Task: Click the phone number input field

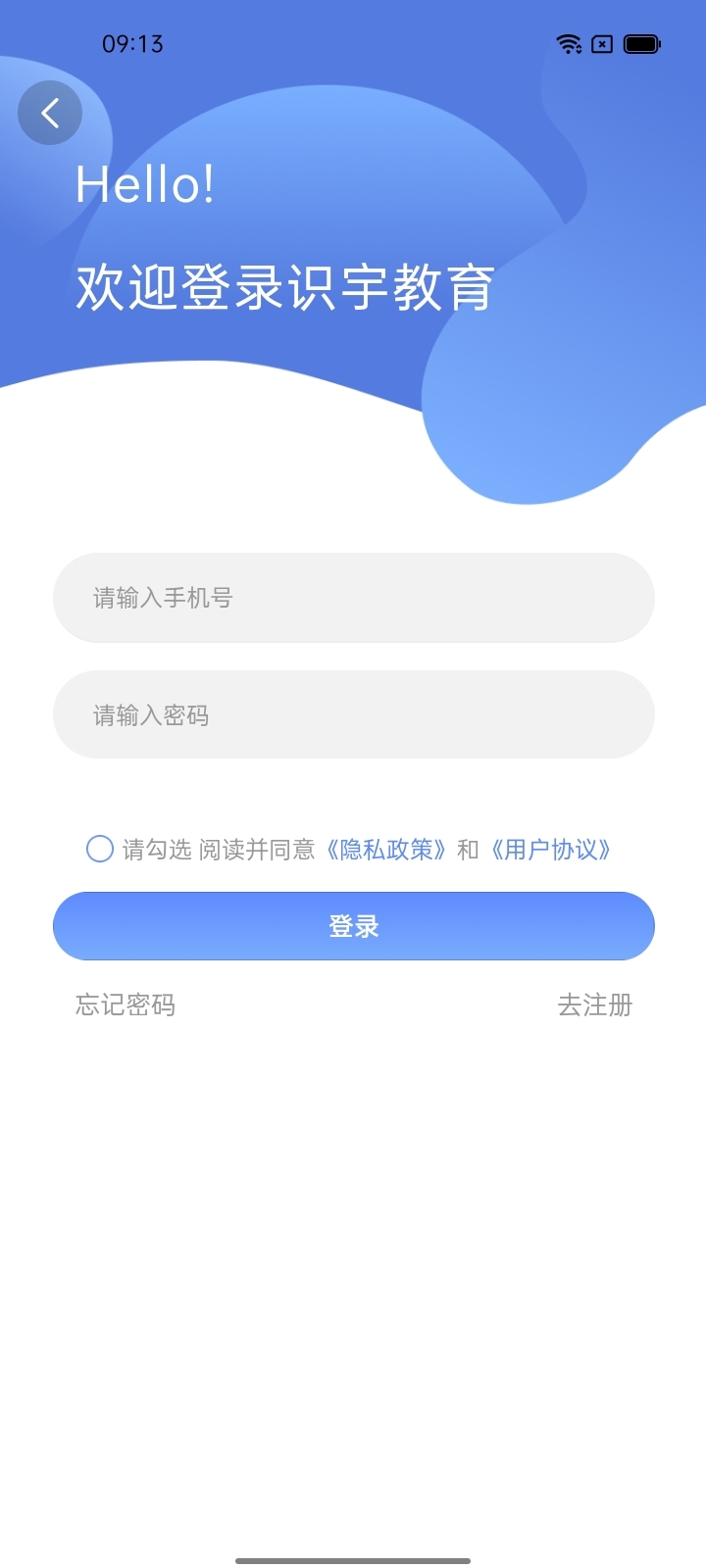Action: tap(353, 598)
